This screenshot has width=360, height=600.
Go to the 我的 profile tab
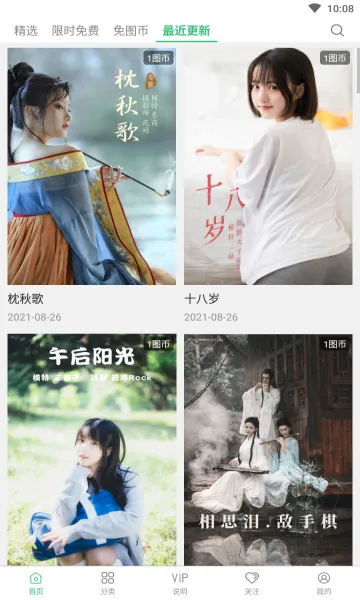coord(324,583)
